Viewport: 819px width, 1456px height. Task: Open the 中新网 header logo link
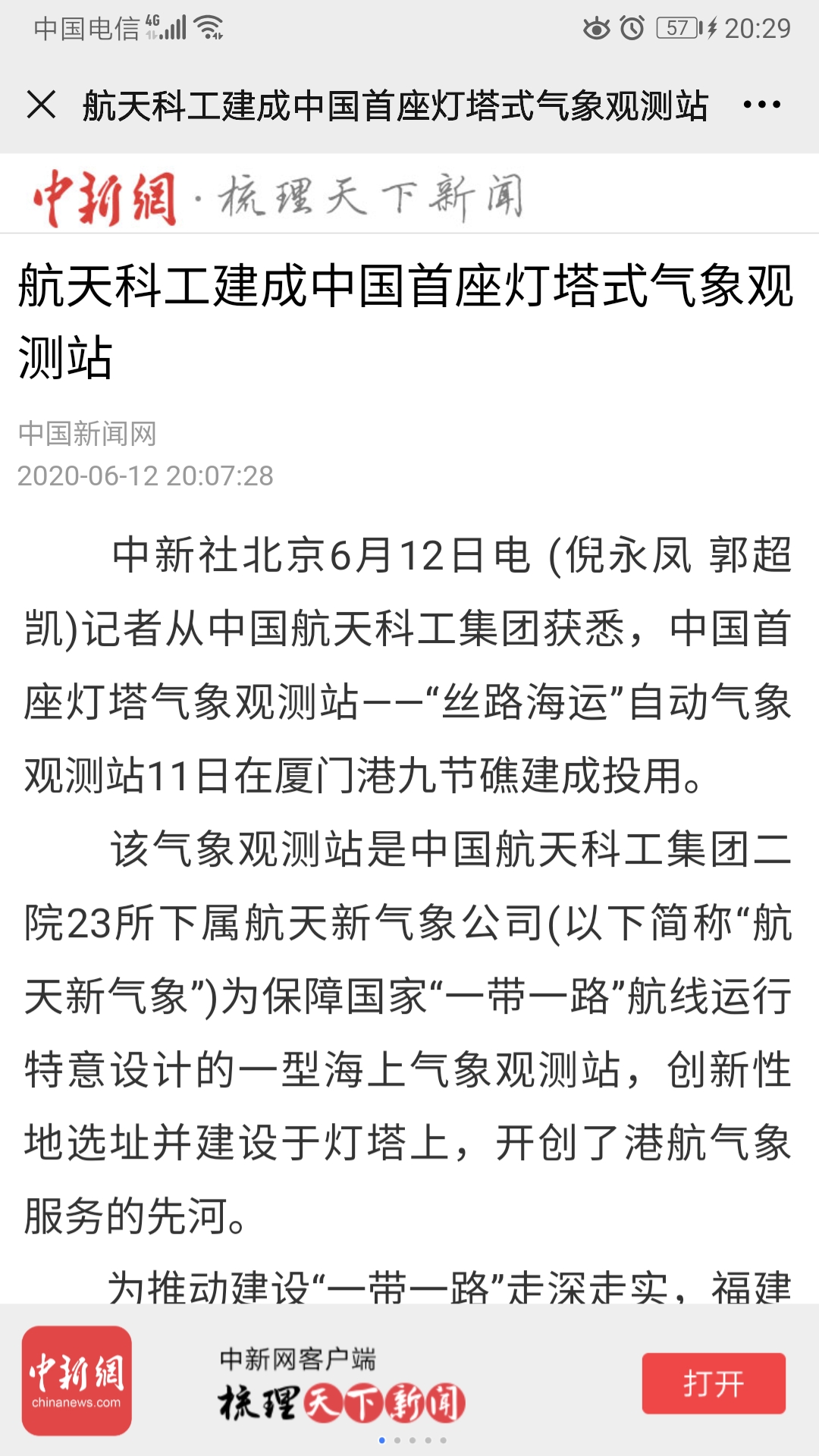click(105, 199)
